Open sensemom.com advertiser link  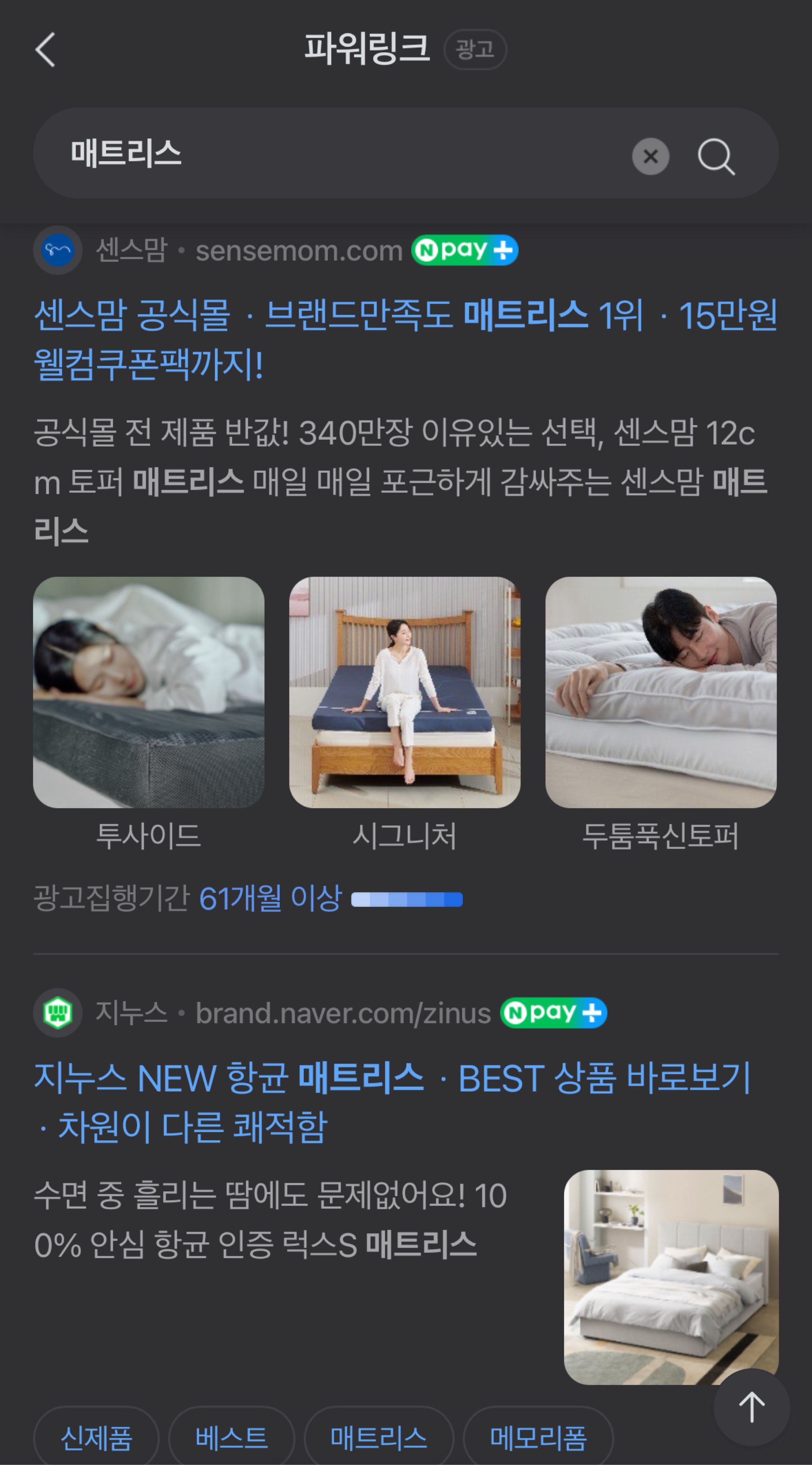(299, 251)
